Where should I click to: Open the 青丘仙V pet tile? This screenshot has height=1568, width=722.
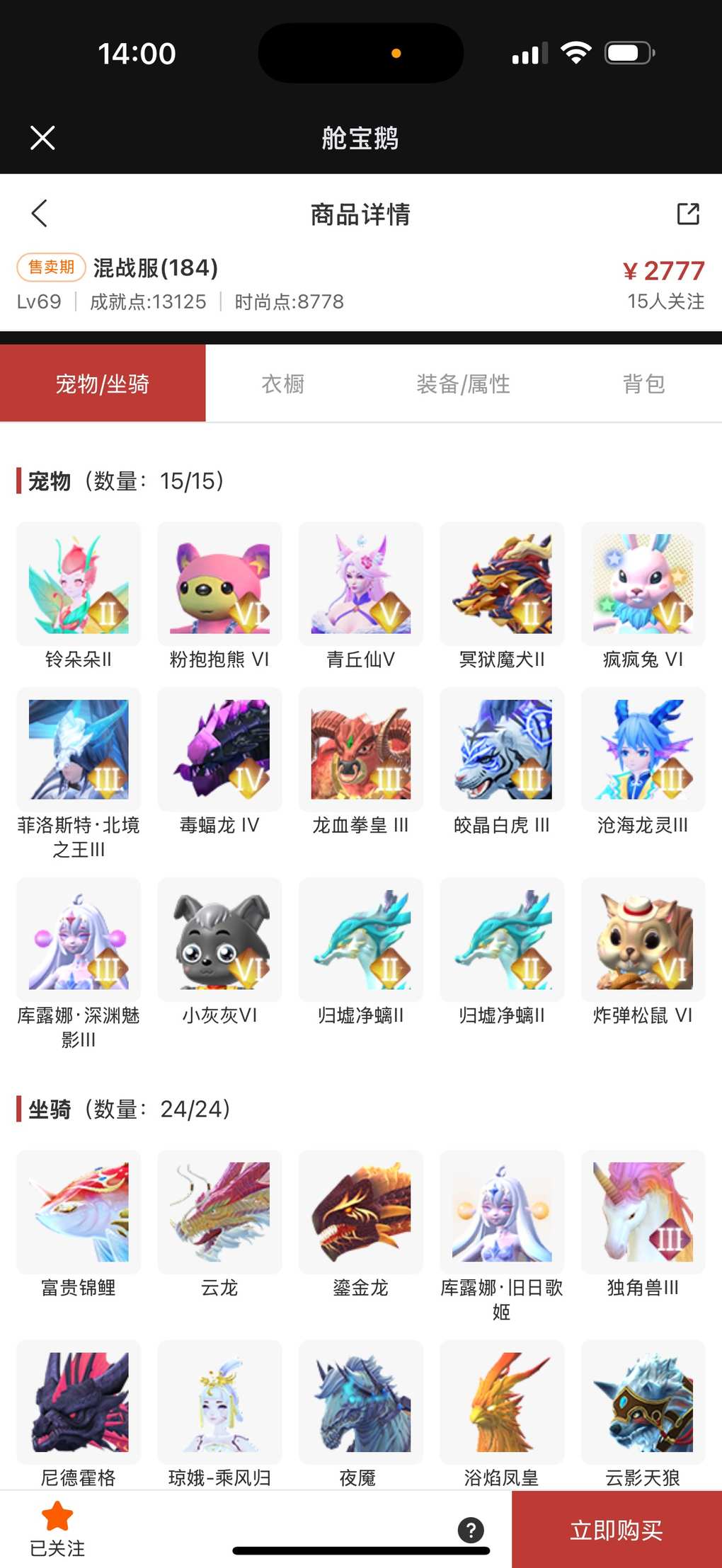(361, 584)
